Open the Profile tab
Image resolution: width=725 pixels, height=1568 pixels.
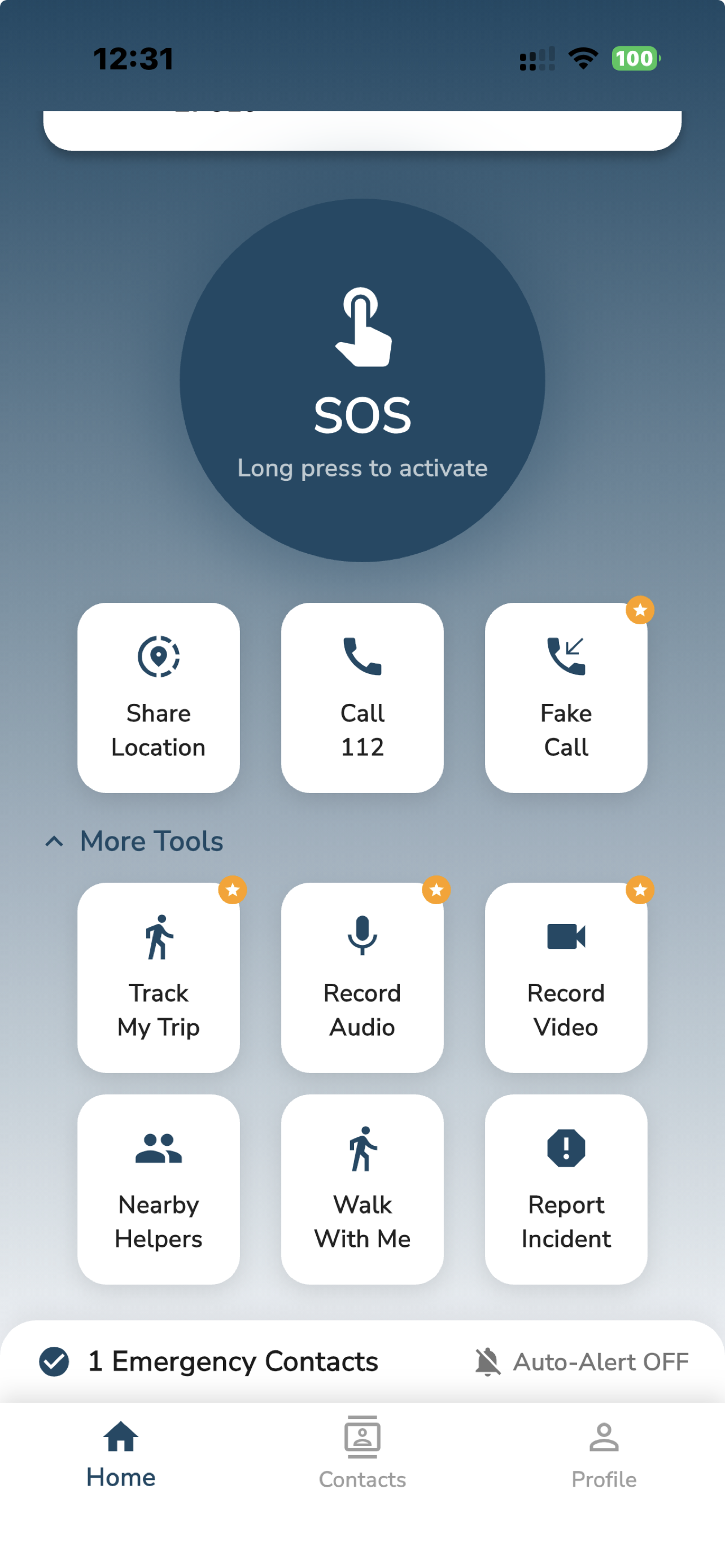603,1460
